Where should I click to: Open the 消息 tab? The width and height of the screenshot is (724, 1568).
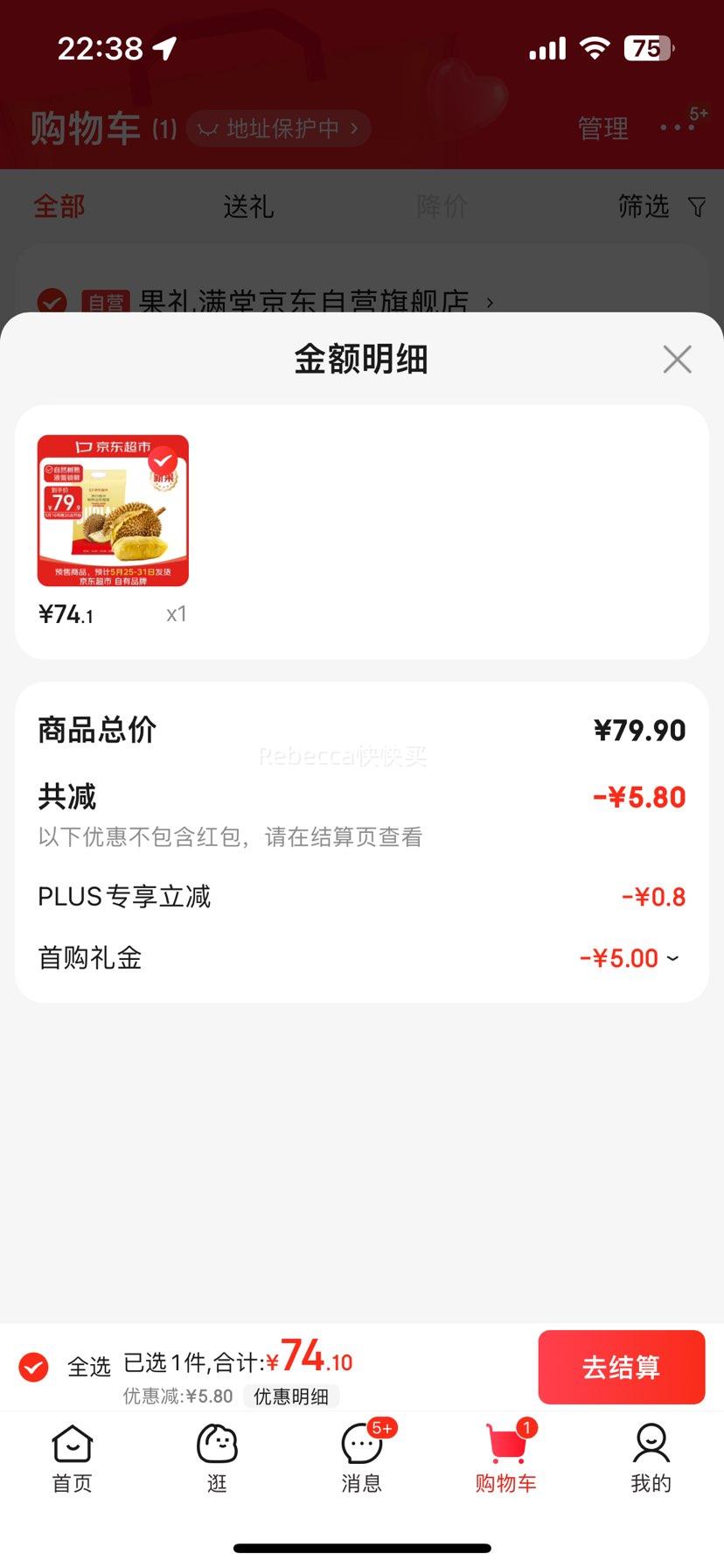coord(362,1459)
